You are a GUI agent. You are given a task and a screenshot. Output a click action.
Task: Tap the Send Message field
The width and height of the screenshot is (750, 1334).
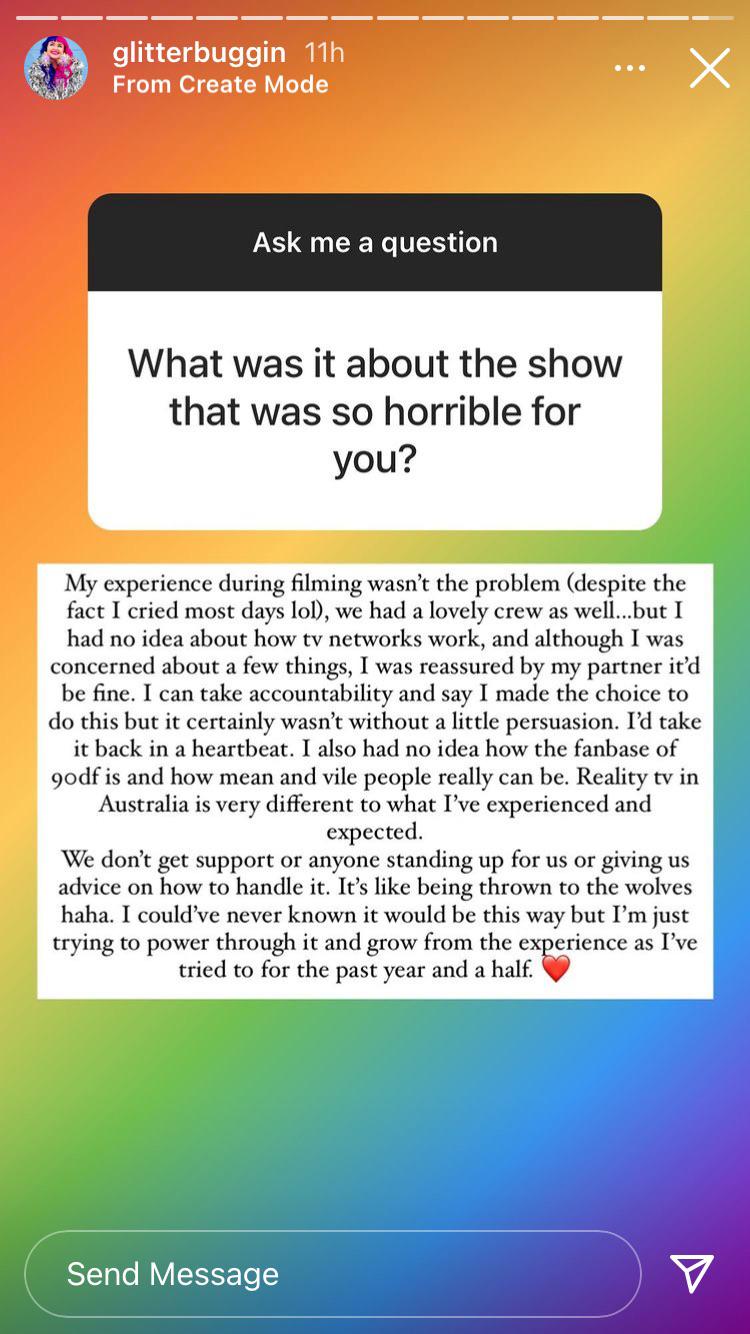click(332, 1273)
